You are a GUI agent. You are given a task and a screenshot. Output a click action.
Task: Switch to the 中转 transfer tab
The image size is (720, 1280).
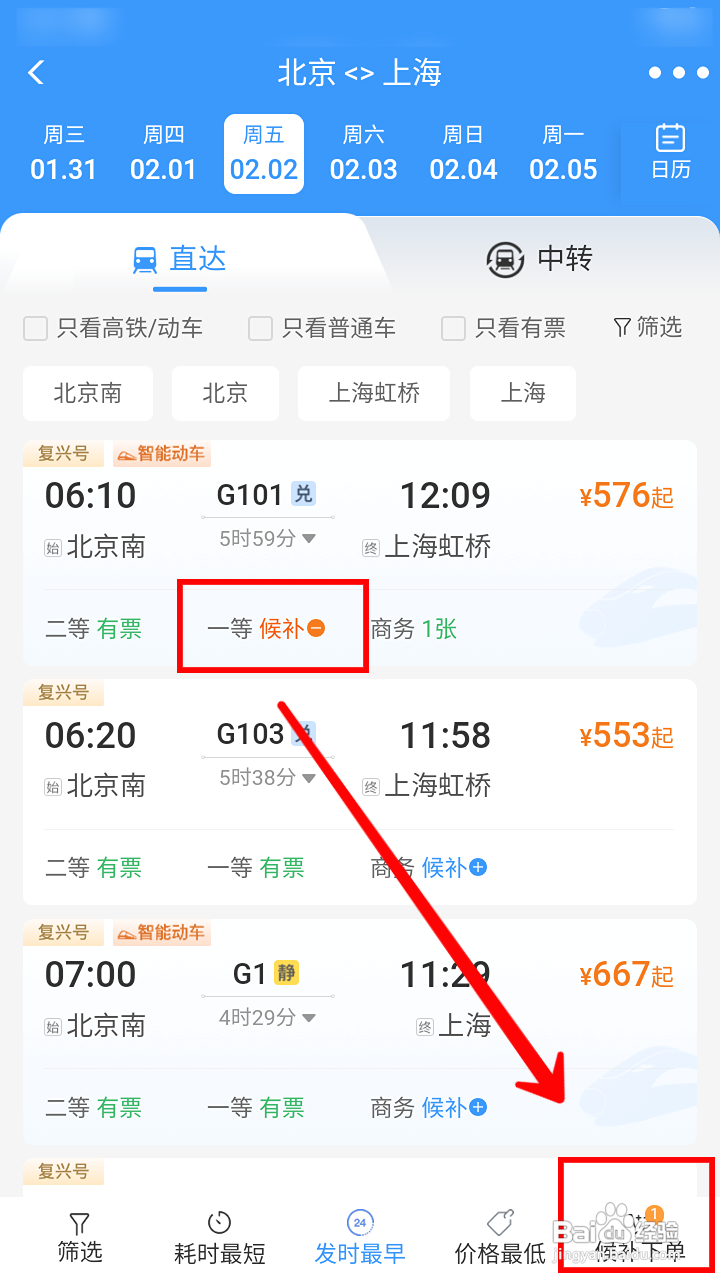(x=540, y=259)
